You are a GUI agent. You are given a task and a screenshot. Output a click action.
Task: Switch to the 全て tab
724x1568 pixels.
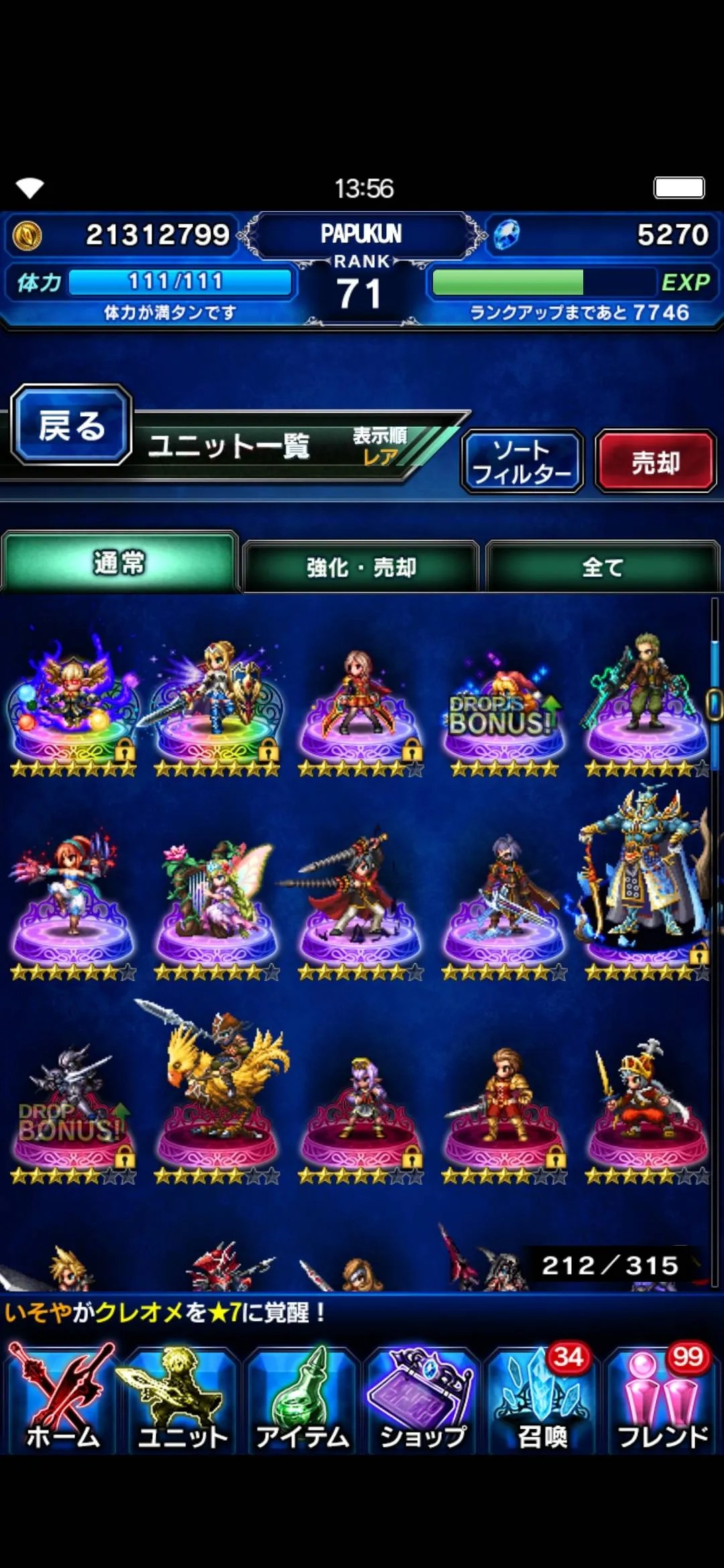(x=602, y=567)
